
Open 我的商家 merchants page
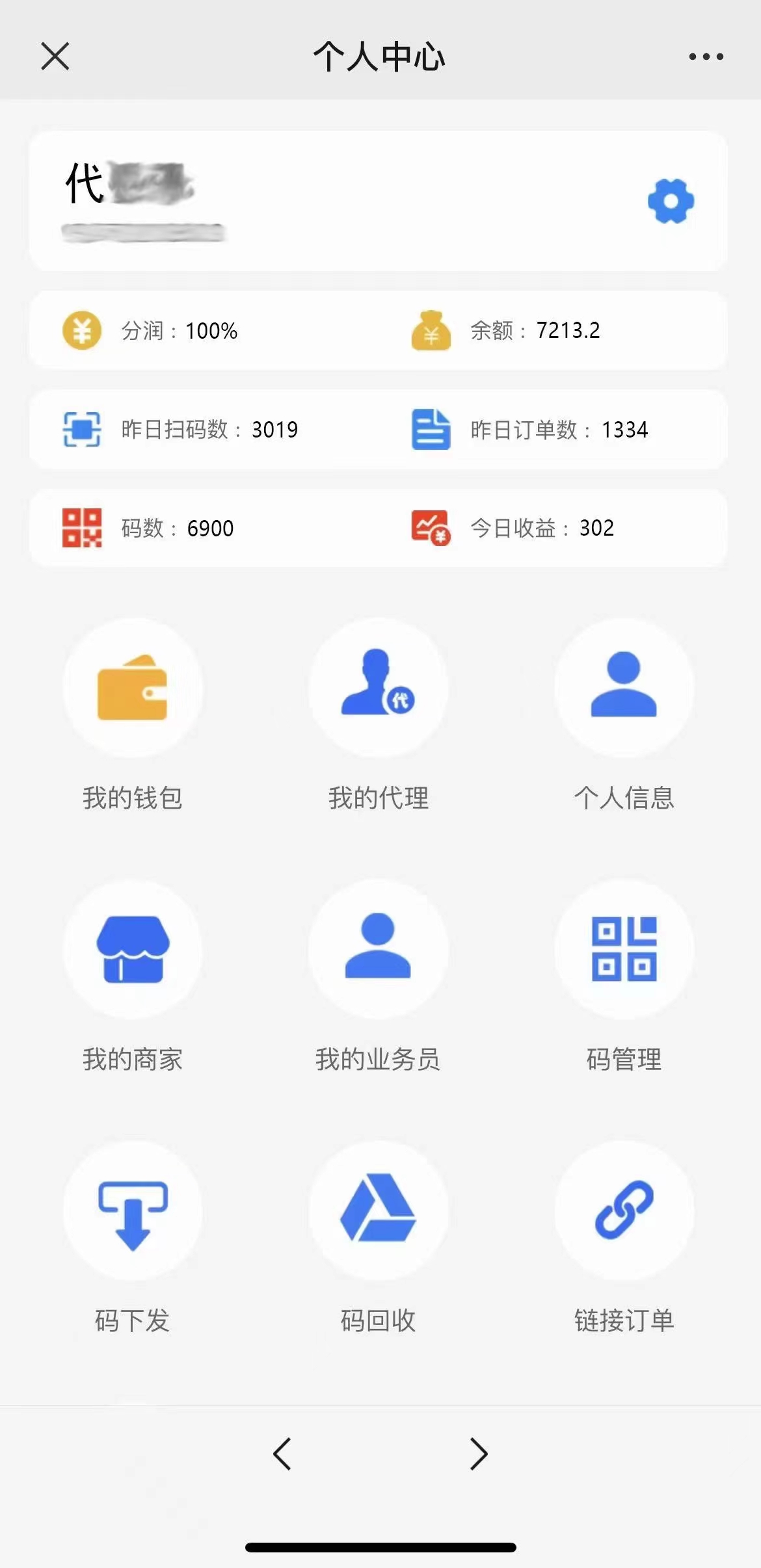[x=133, y=950]
